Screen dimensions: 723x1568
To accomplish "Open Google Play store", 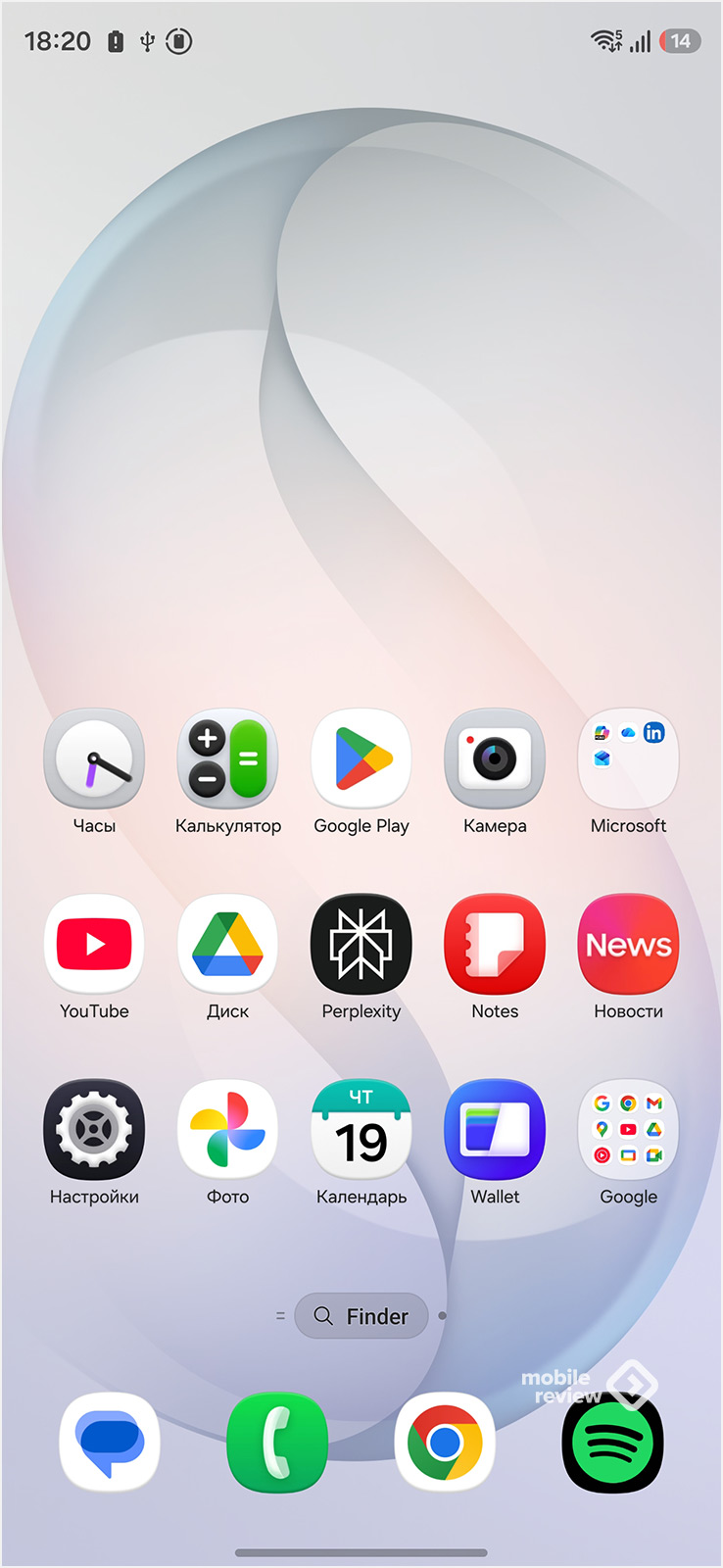I will click(x=361, y=759).
